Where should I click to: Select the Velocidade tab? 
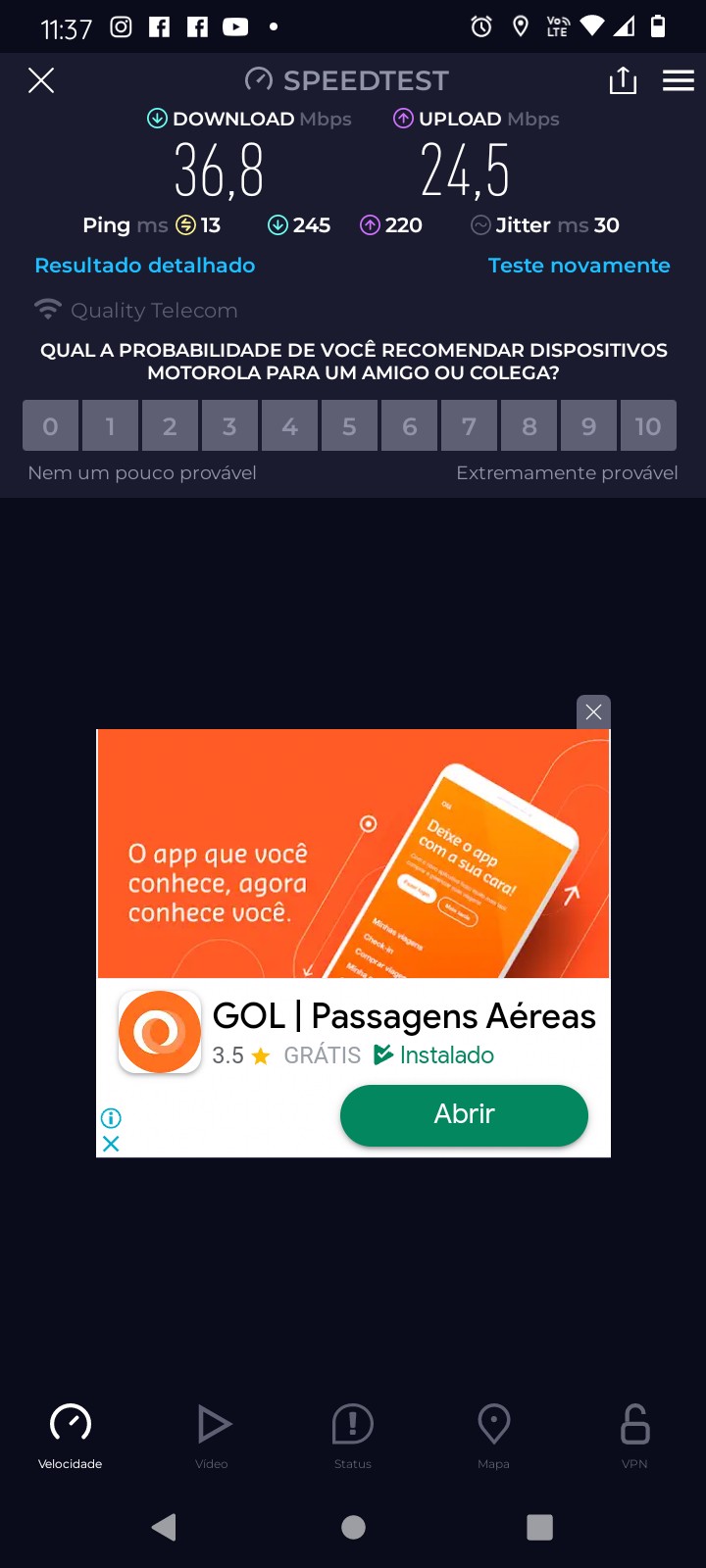click(x=71, y=1435)
